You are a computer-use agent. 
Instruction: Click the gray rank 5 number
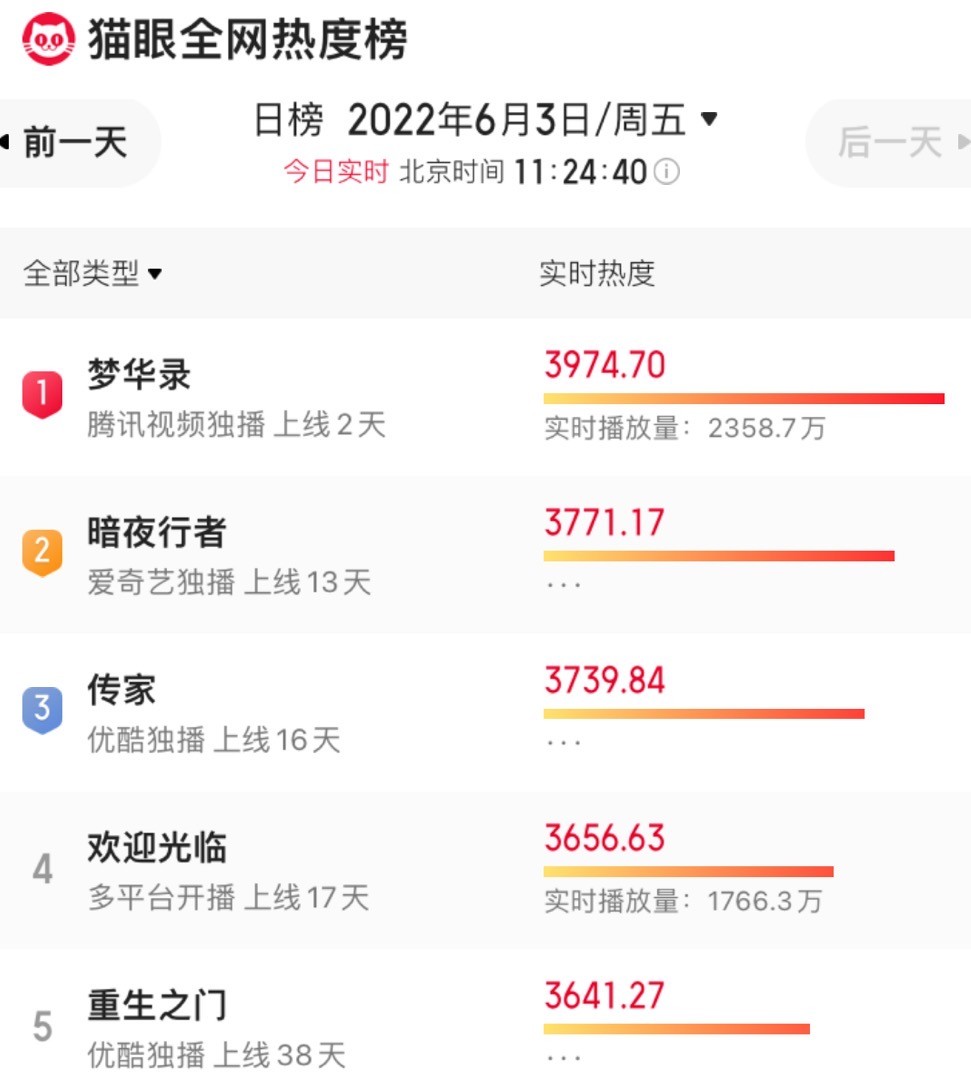(x=42, y=1025)
